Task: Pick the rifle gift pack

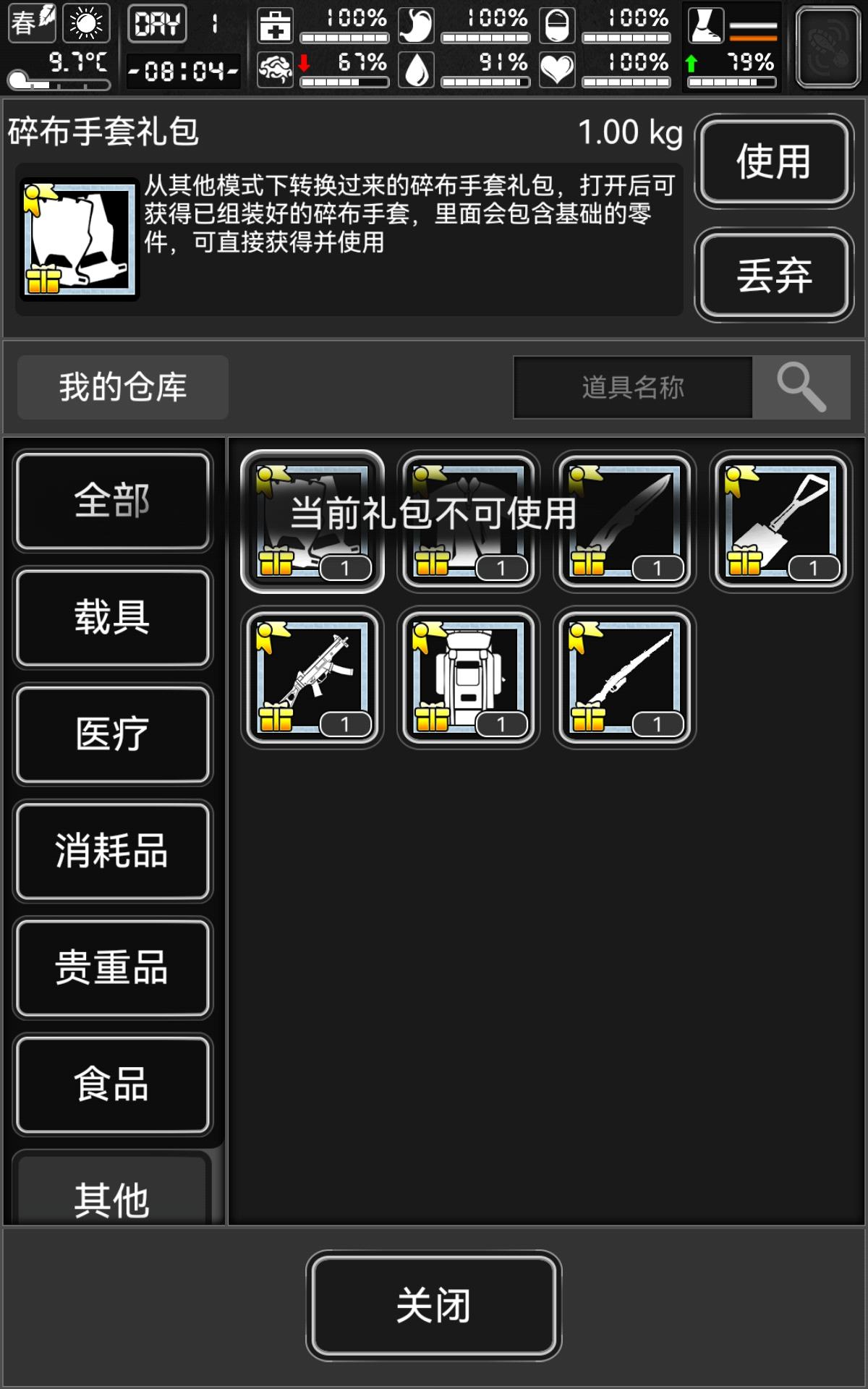Action: [624, 678]
